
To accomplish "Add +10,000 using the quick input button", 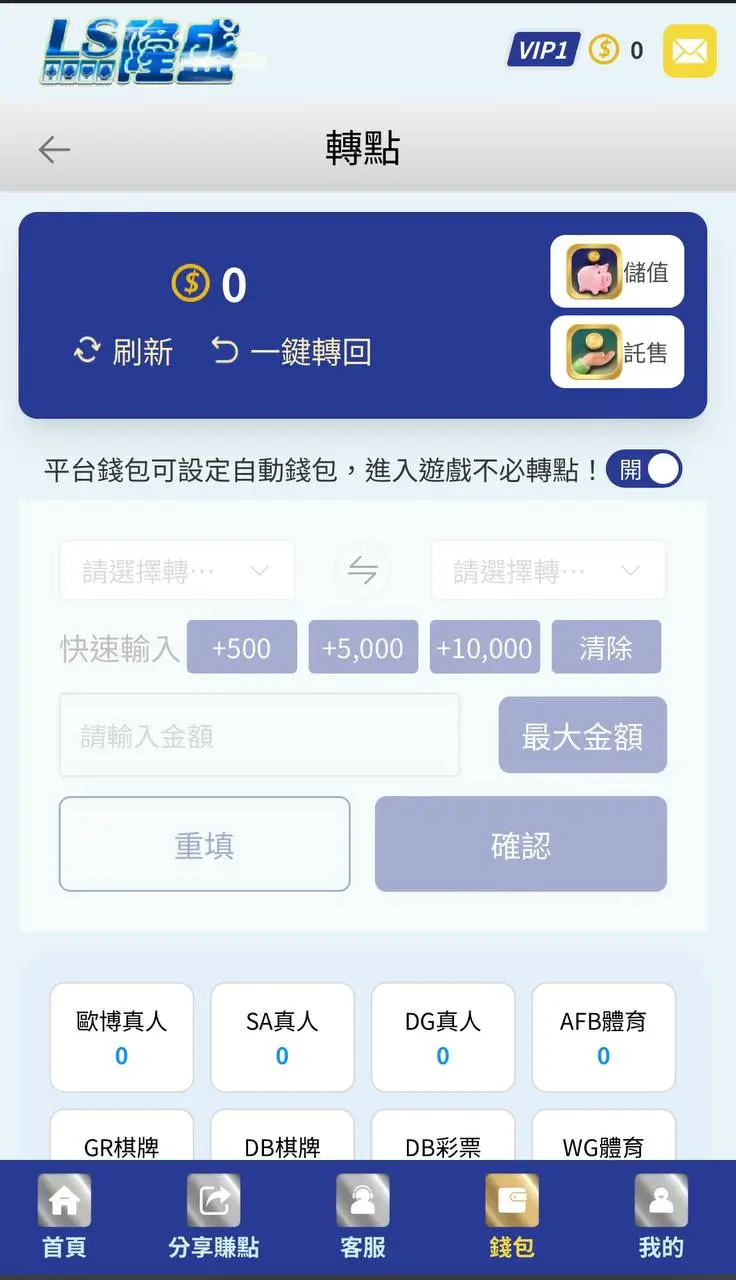I will tap(484, 647).
